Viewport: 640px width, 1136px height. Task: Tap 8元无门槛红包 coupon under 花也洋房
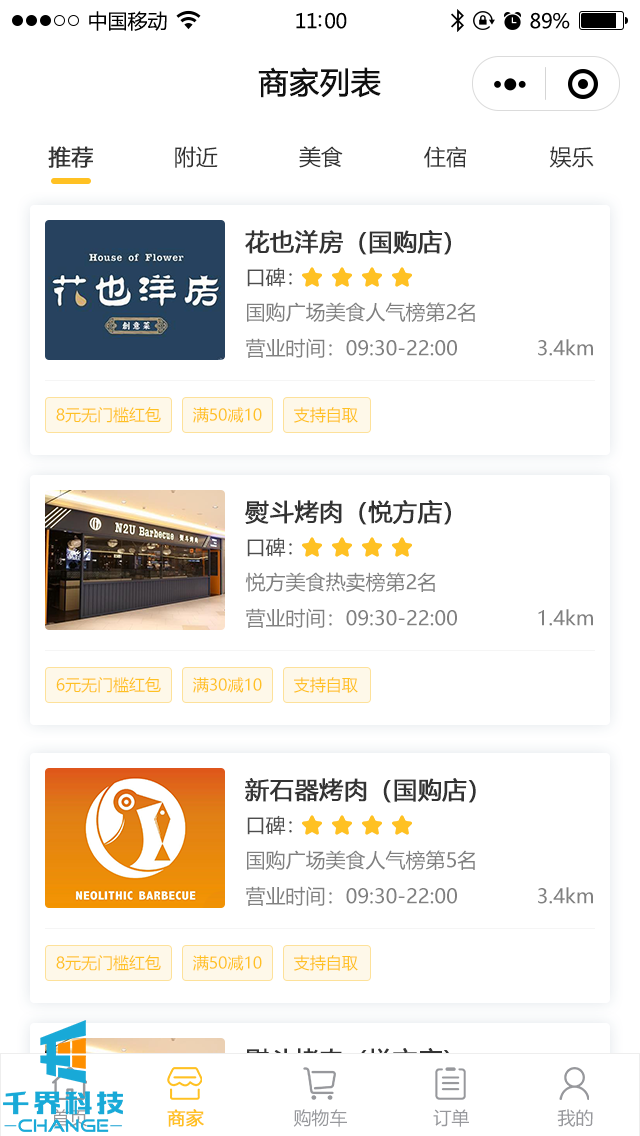pyautogui.click(x=108, y=415)
